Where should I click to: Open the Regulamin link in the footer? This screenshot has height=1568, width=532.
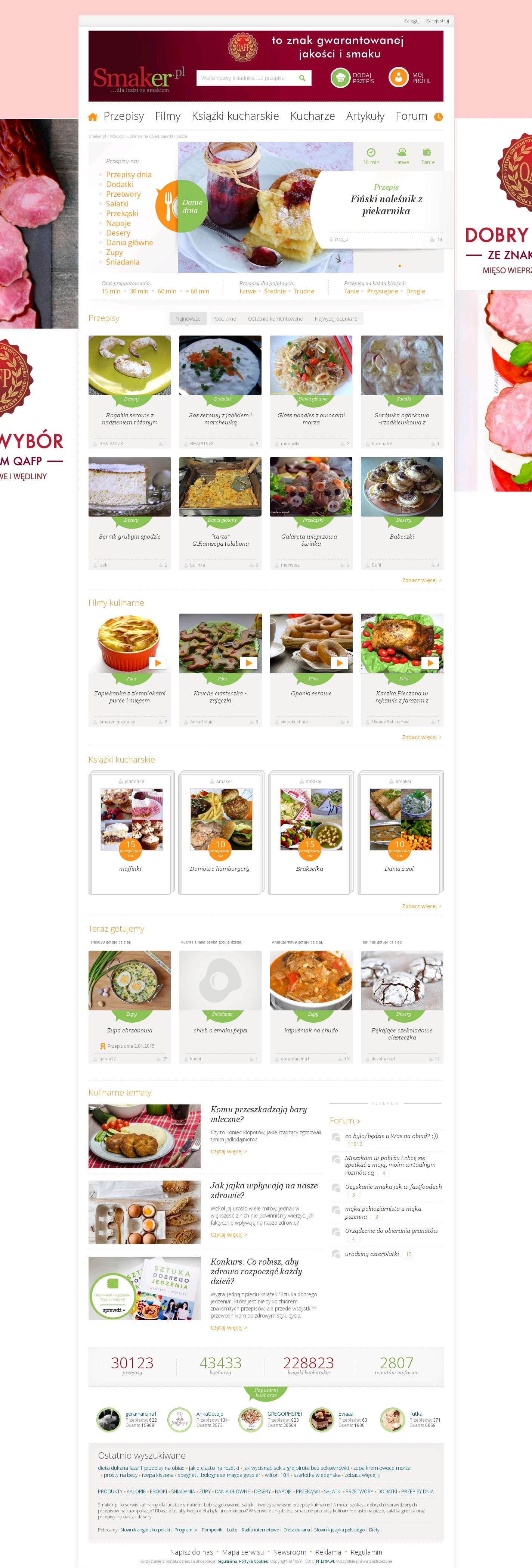pyautogui.click(x=366, y=1552)
